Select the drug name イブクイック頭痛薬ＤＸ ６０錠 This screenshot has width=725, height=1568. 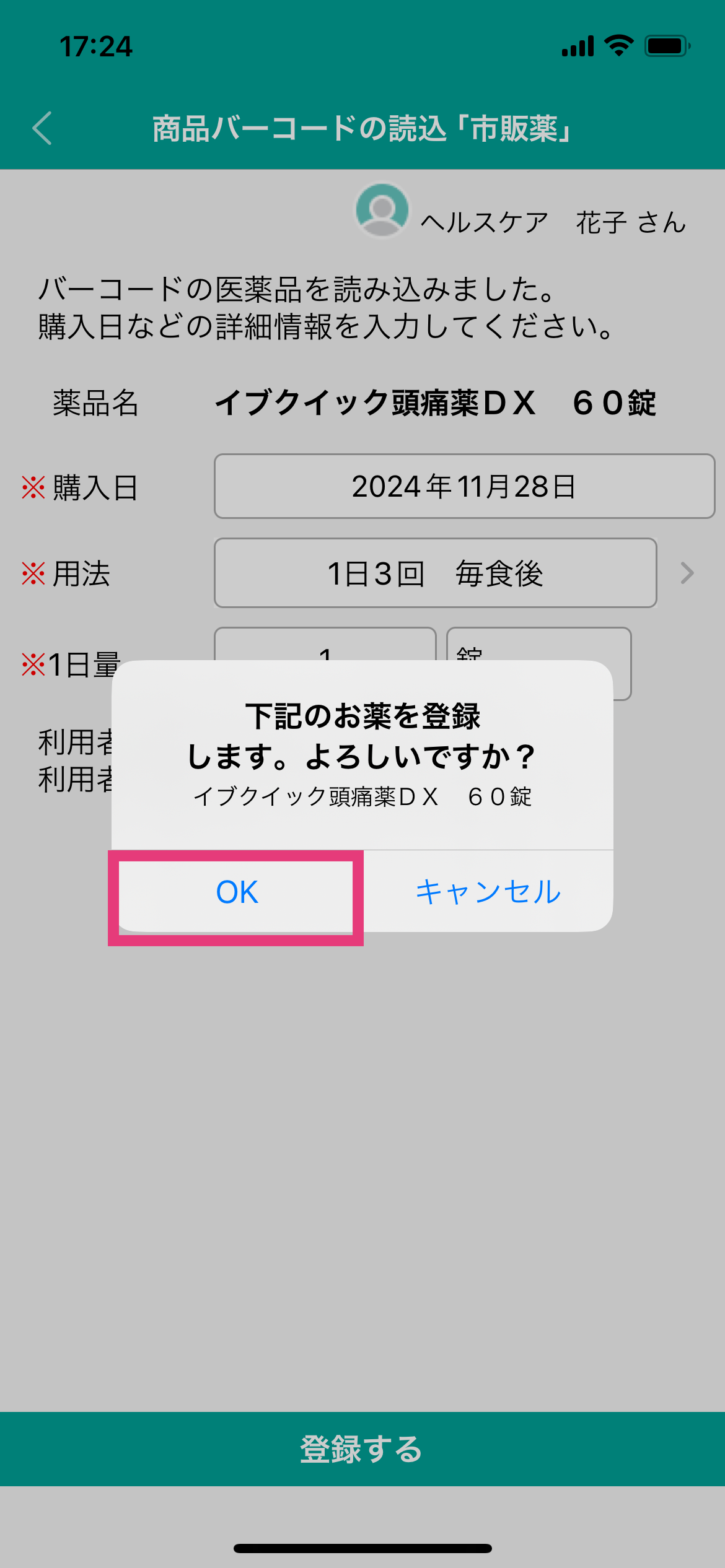(437, 403)
